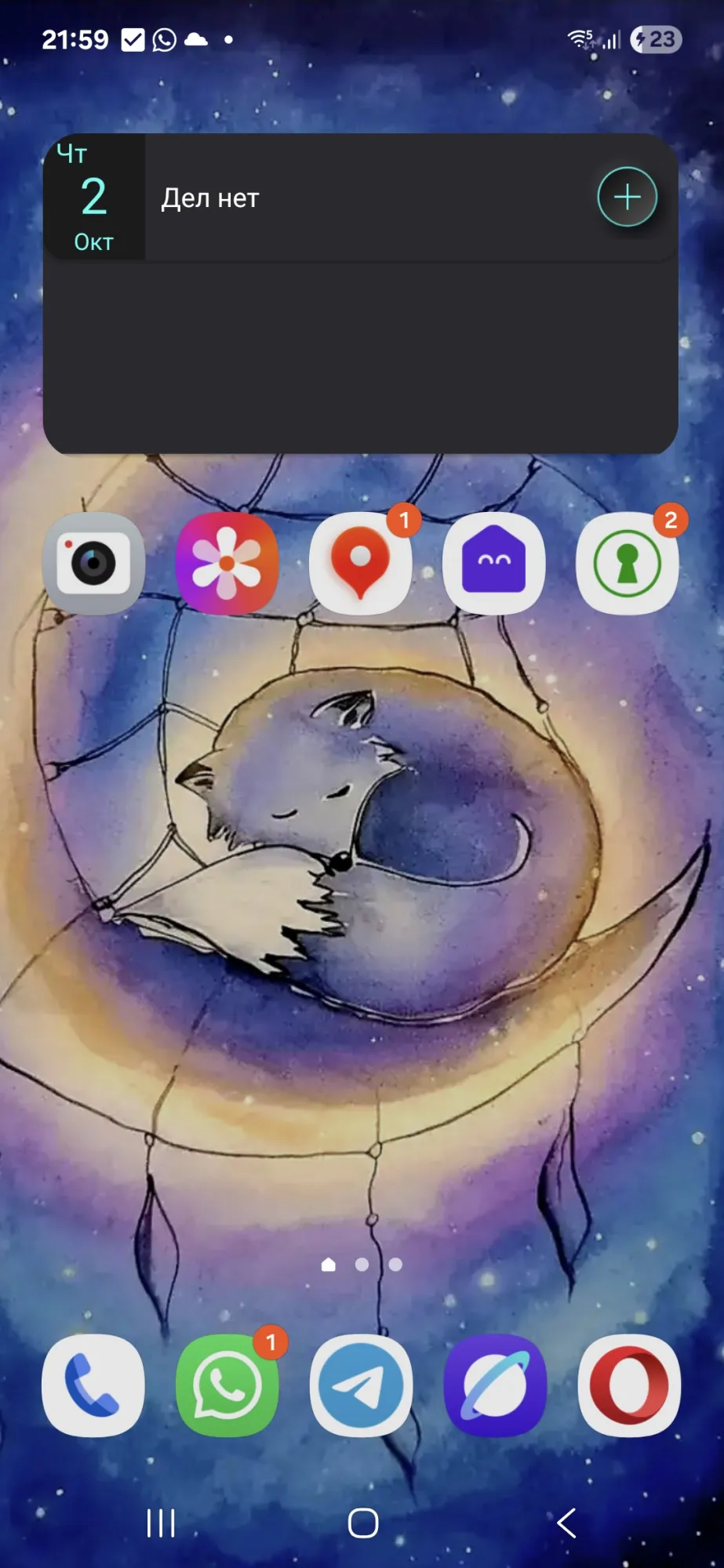Image resolution: width=724 pixels, height=1568 pixels.
Task: Open Telegram from the dock
Action: click(361, 1385)
